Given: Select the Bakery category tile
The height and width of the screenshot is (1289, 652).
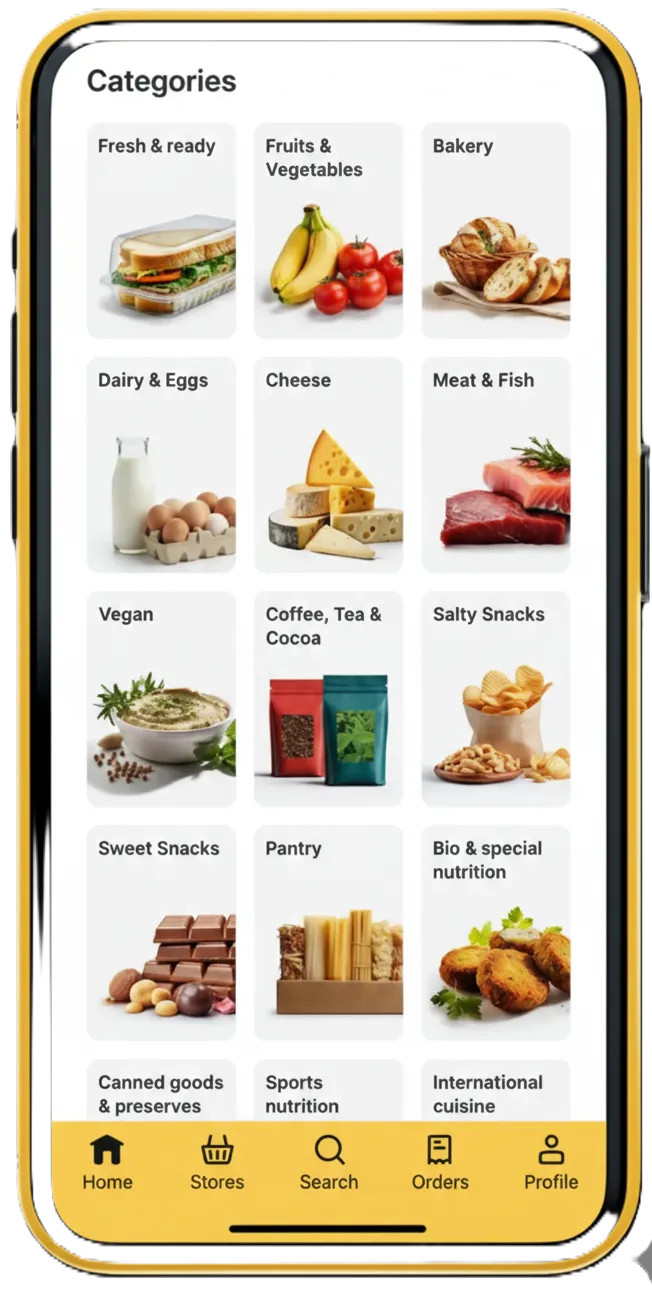Looking at the screenshot, I should pos(495,231).
